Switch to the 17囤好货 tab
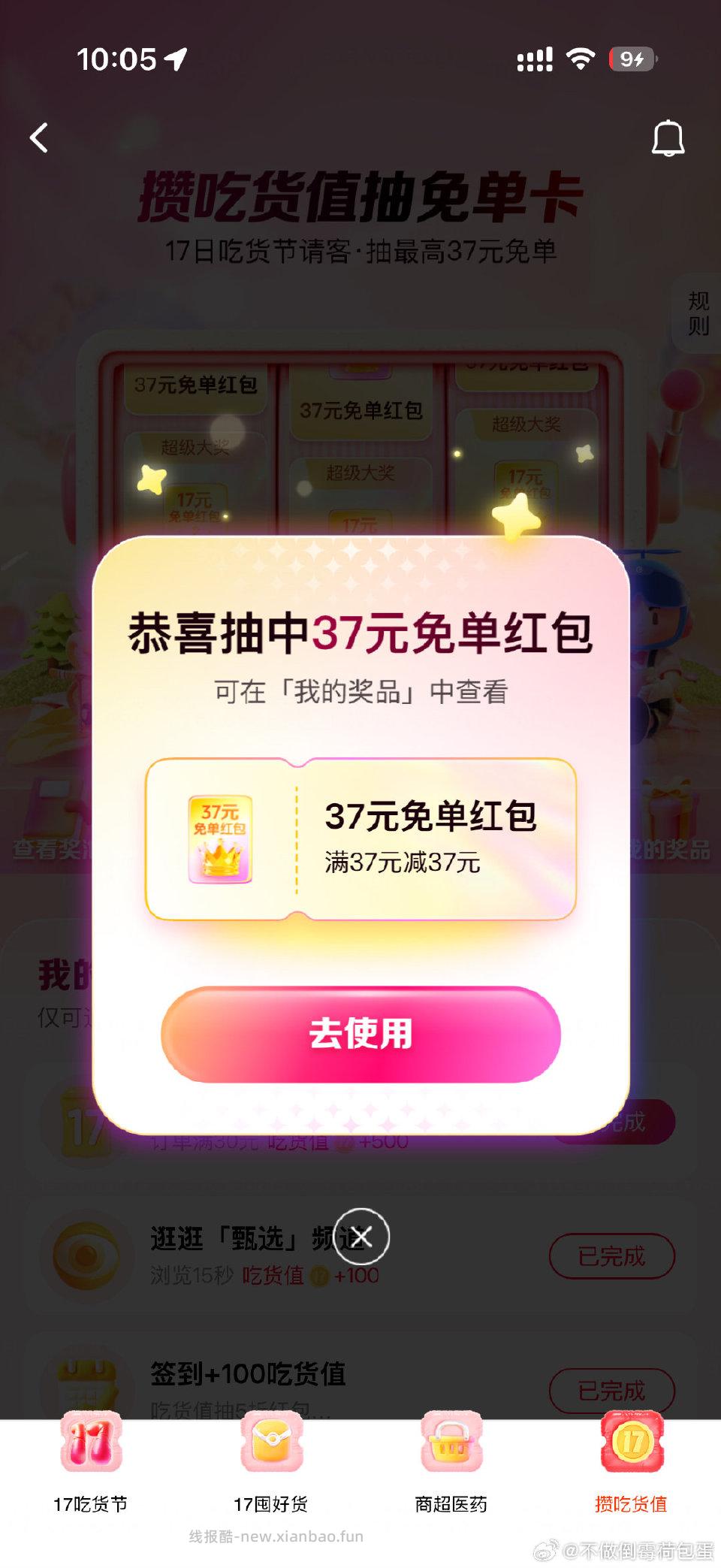 [x=270, y=1463]
